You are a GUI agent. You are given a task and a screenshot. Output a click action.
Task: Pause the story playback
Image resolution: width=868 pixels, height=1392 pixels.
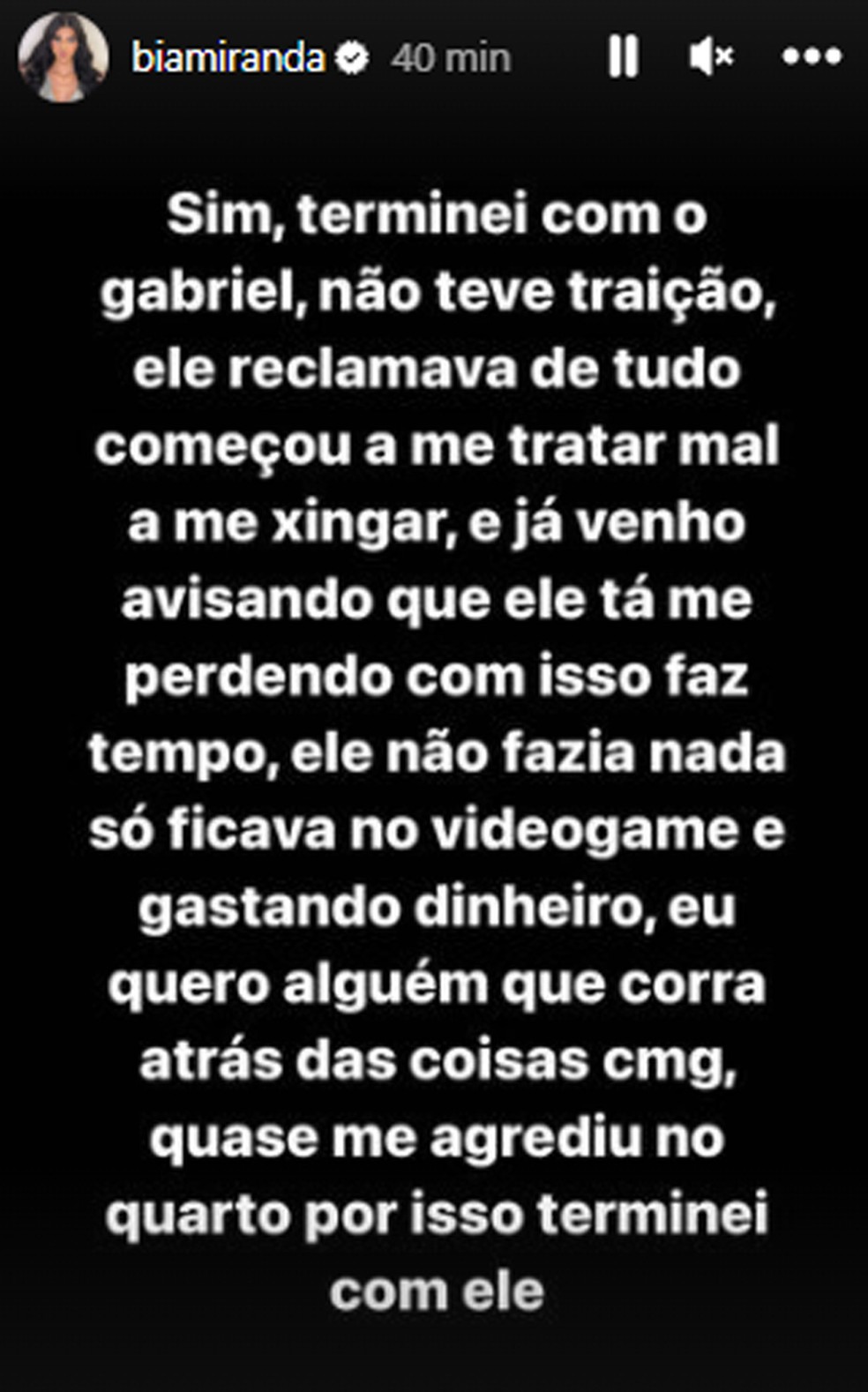pyautogui.click(x=623, y=57)
